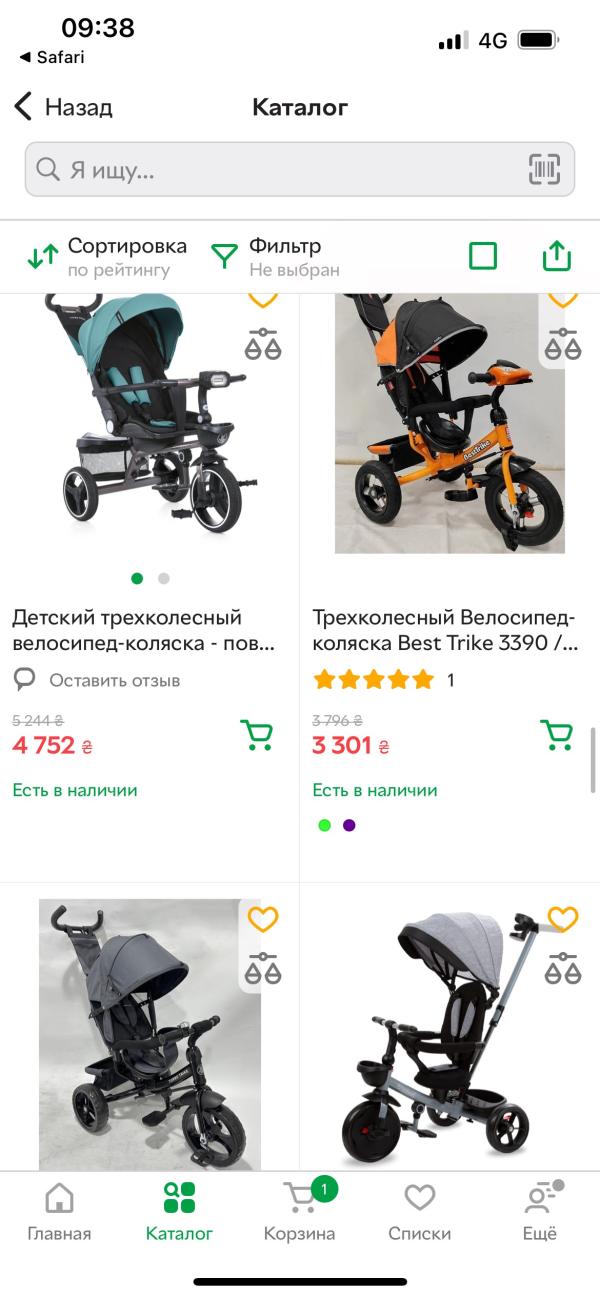Add Best Trike 3390 to comparison
The height and width of the screenshot is (1297, 600).
[x=563, y=345]
